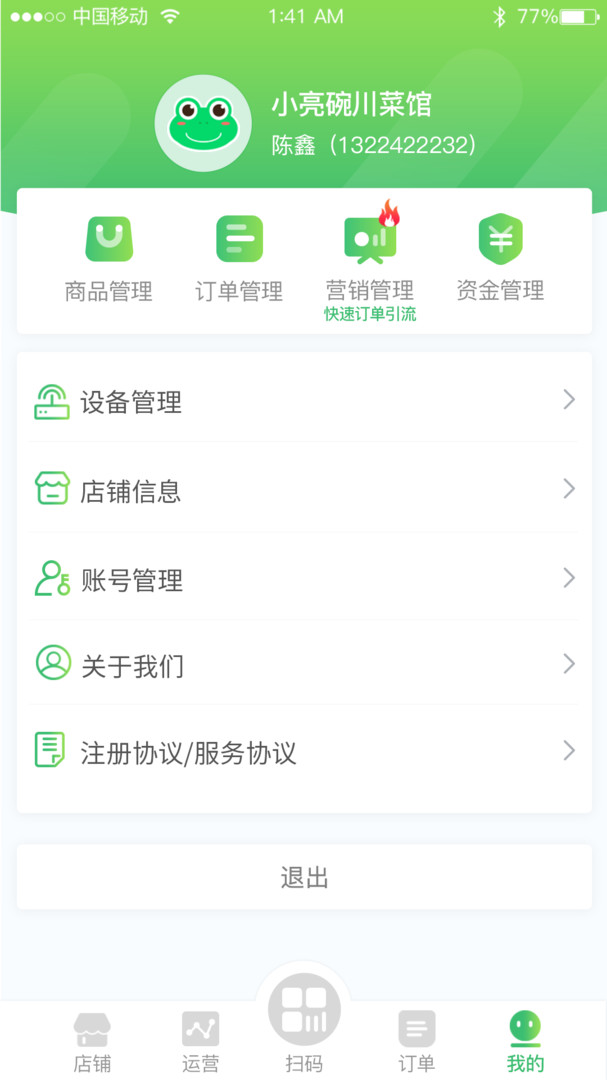Viewport: 607px width, 1080px height.
Task: Switch to the 运营 tab
Action: pos(200,1040)
